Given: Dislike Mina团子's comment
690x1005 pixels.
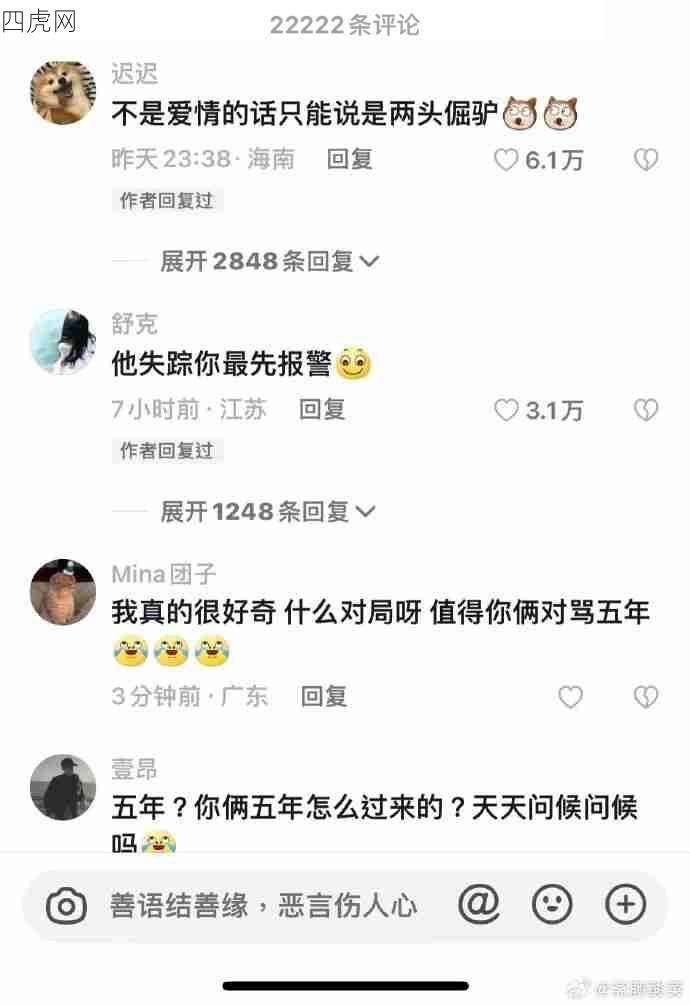Looking at the screenshot, I should [646, 697].
